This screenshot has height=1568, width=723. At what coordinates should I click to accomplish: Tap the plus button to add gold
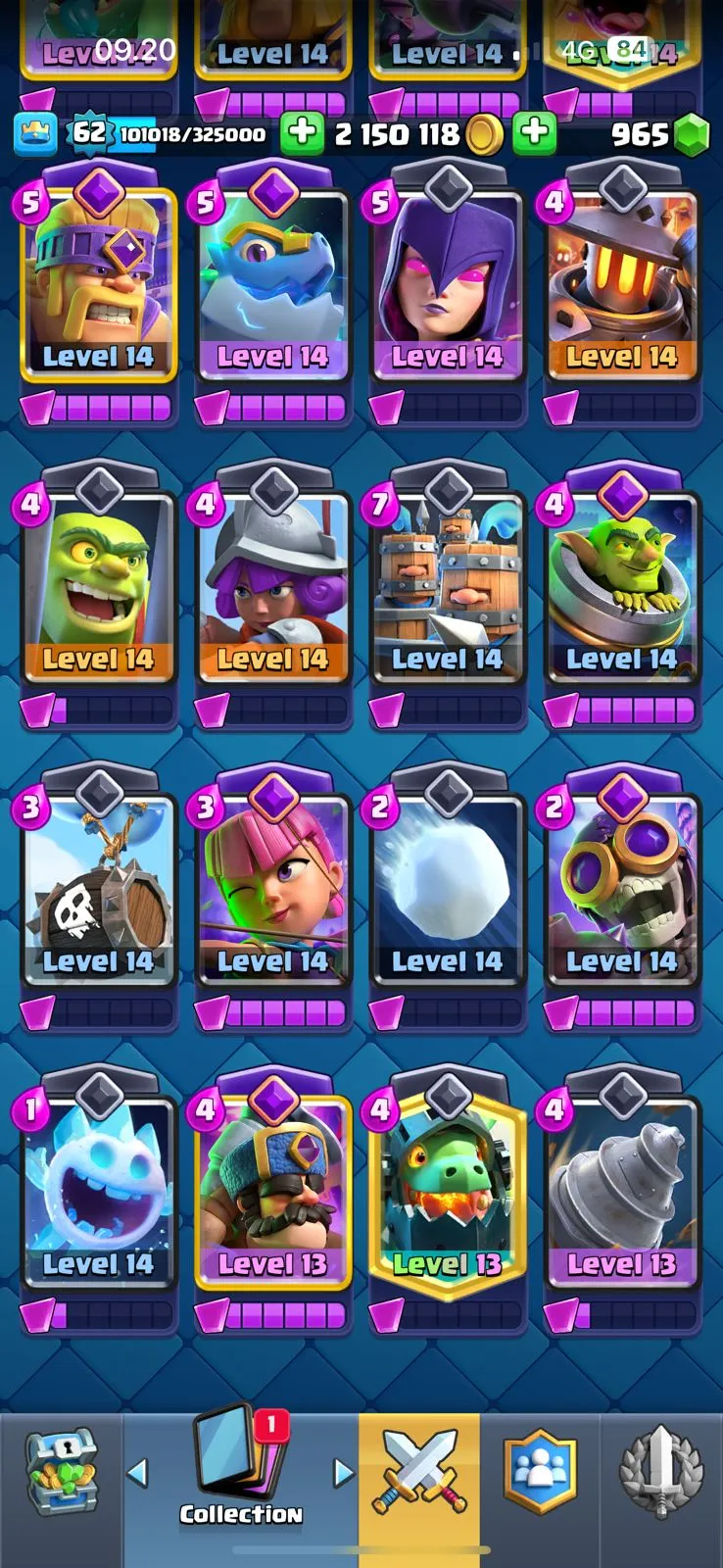coord(302,134)
